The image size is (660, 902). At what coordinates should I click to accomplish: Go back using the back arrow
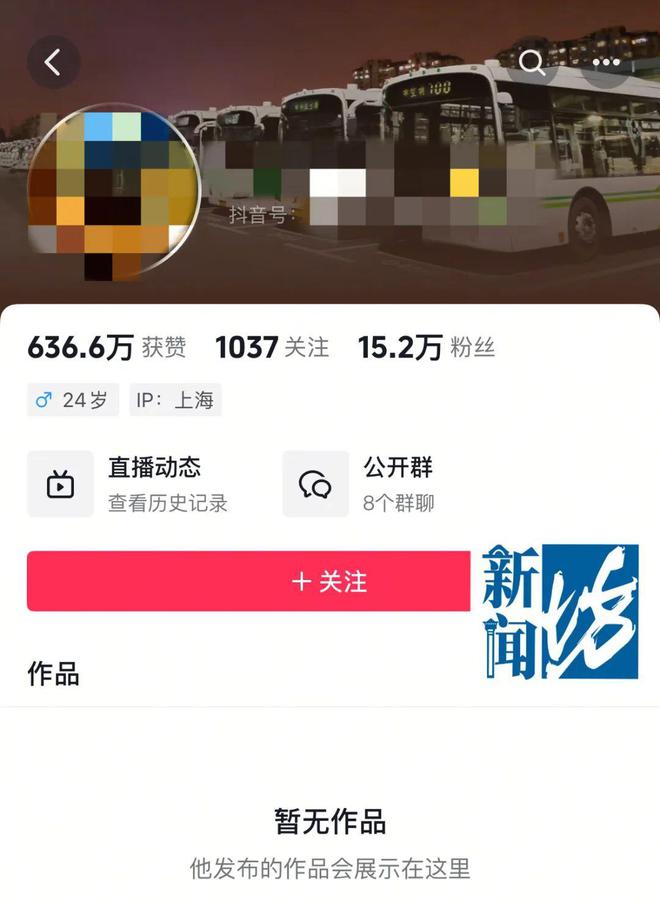53,62
